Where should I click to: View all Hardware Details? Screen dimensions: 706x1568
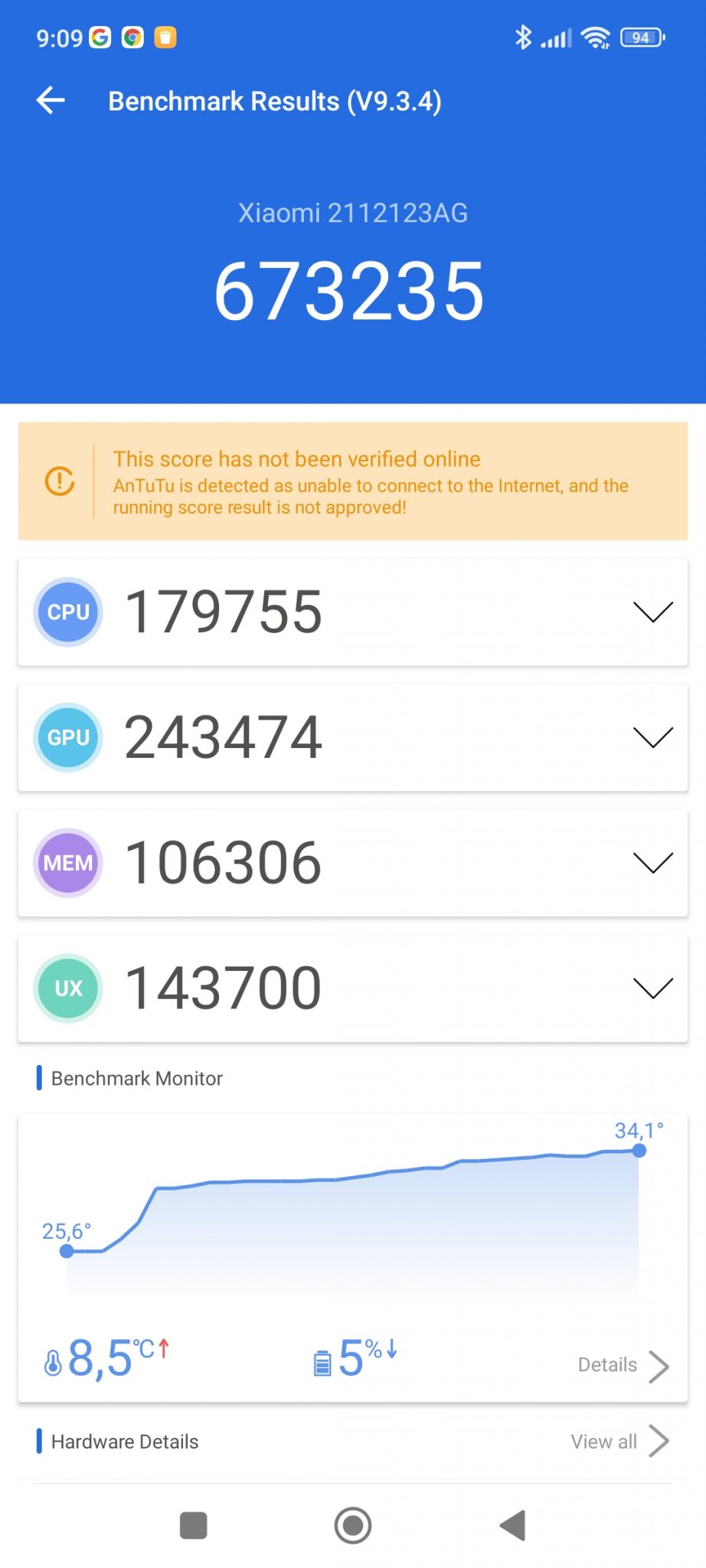tap(619, 1442)
